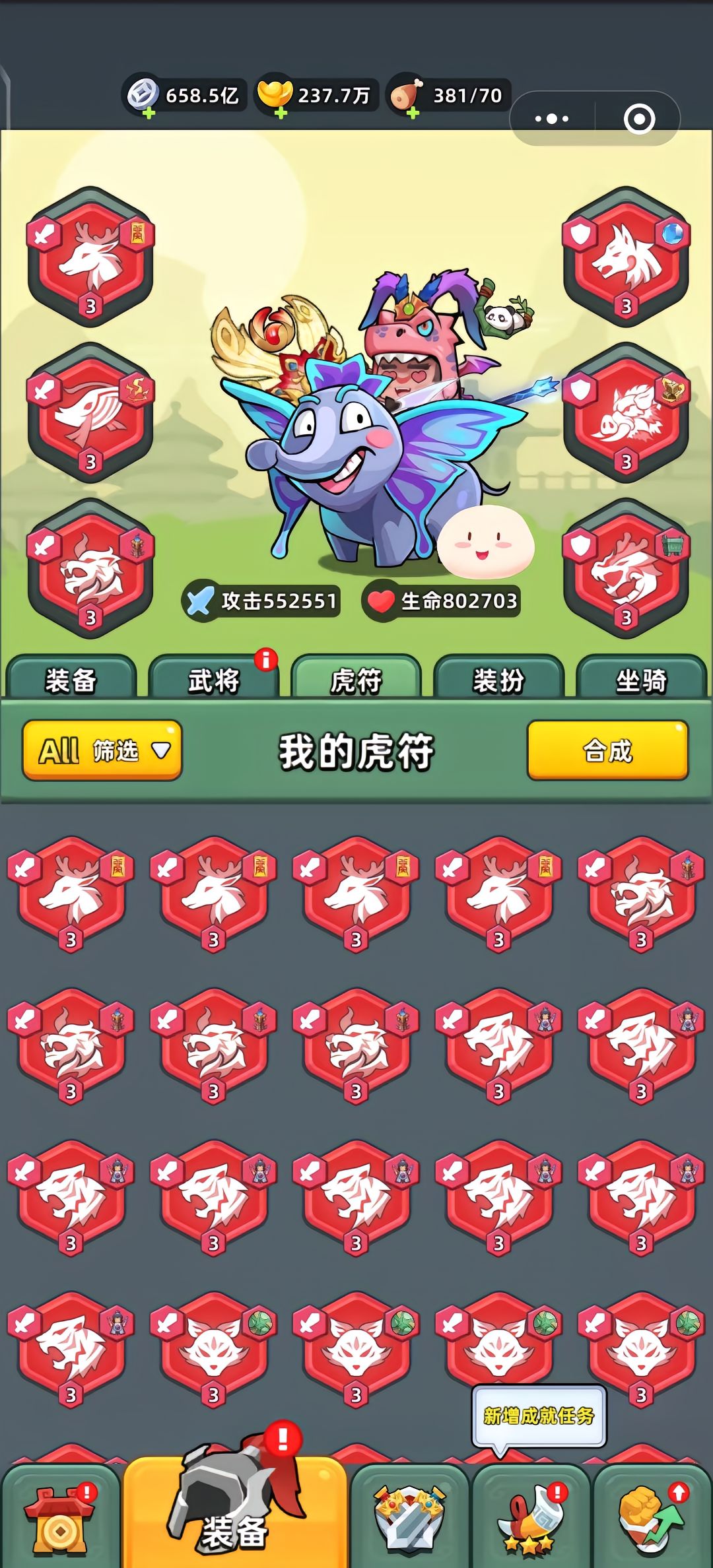The height and width of the screenshot is (1568, 713).
Task: Close the mini program with circle button
Action: pos(639,119)
